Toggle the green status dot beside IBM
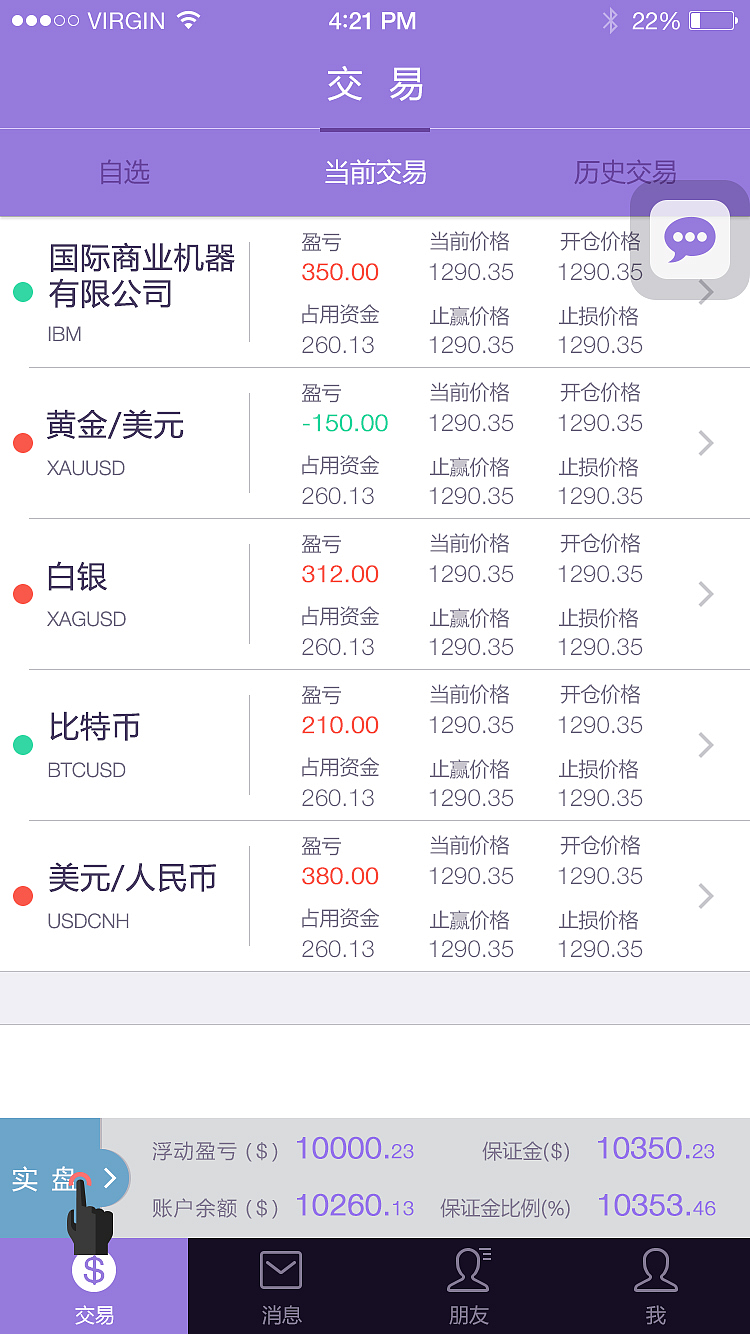Screen dimensions: 750x1334 tap(22, 292)
